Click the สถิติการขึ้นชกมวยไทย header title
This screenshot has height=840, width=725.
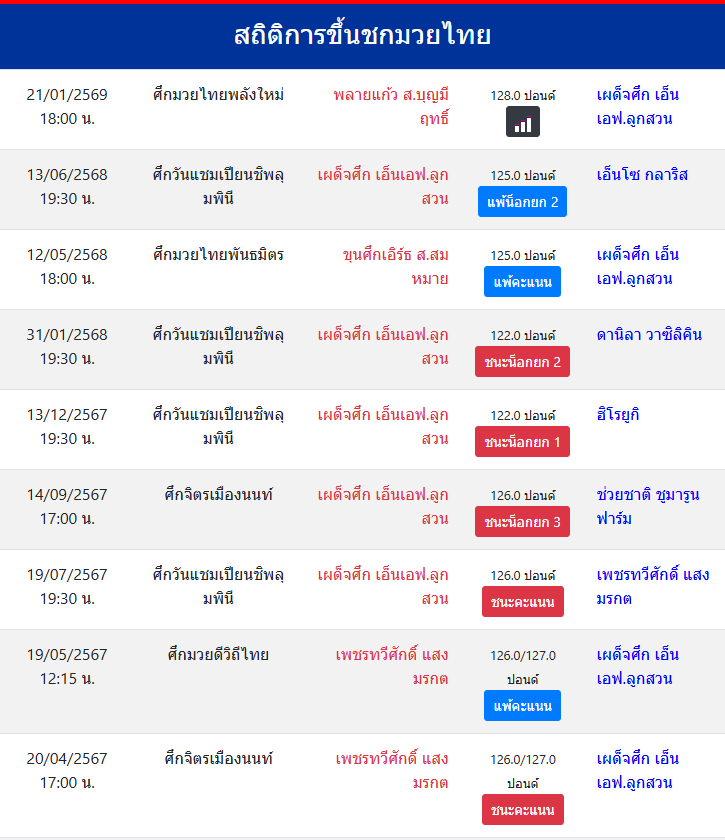click(362, 33)
